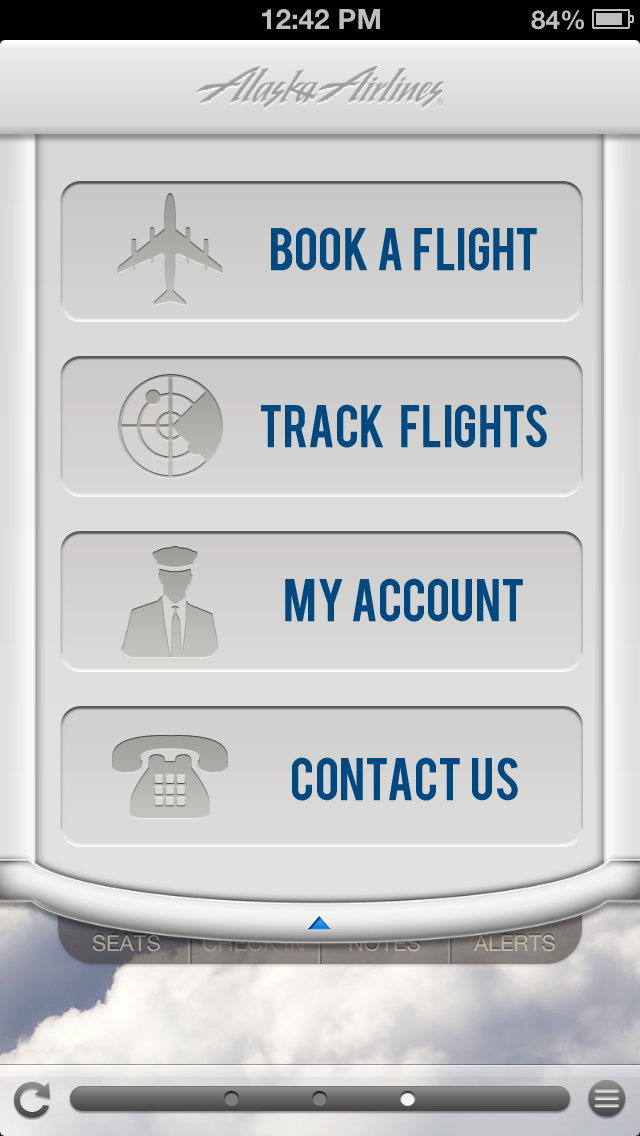Open My Account

(321, 601)
